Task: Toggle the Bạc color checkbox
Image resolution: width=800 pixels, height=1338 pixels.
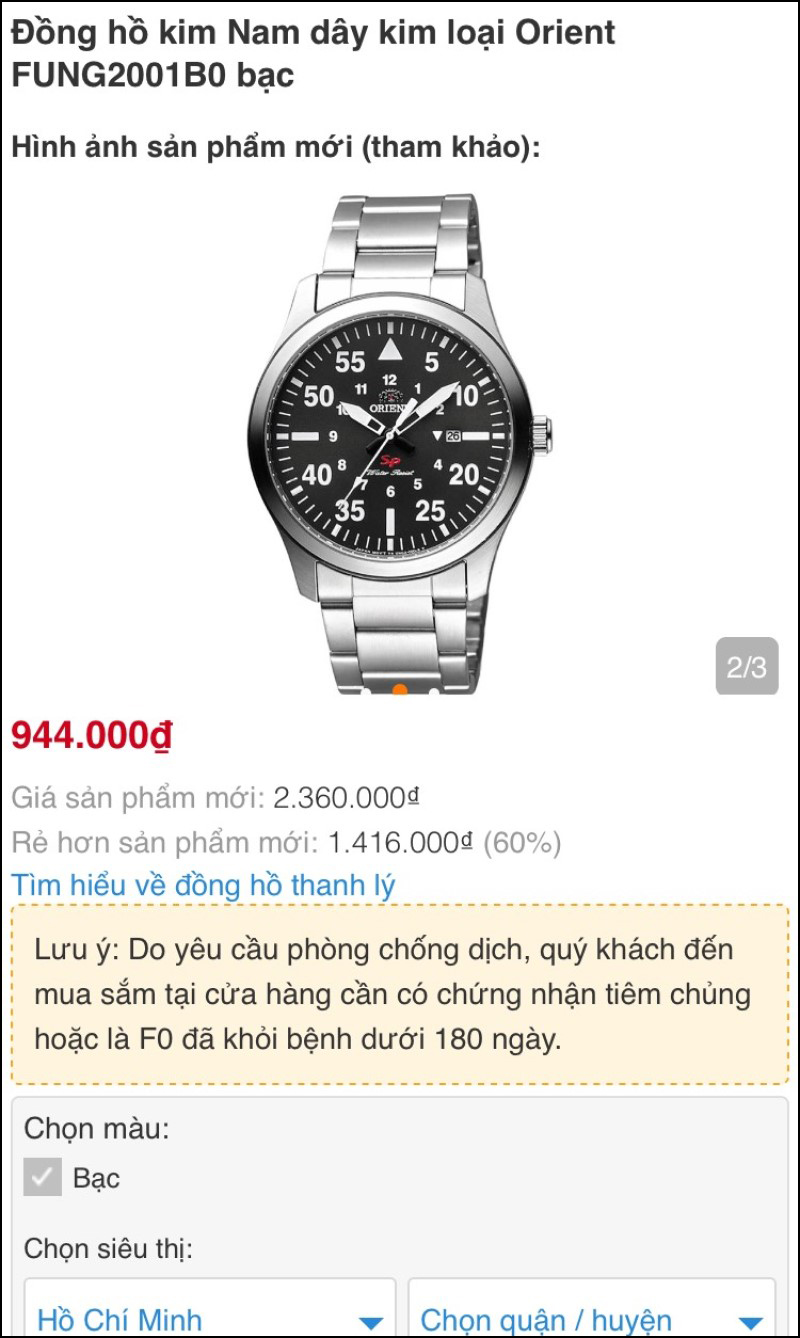Action: pos(43,1178)
